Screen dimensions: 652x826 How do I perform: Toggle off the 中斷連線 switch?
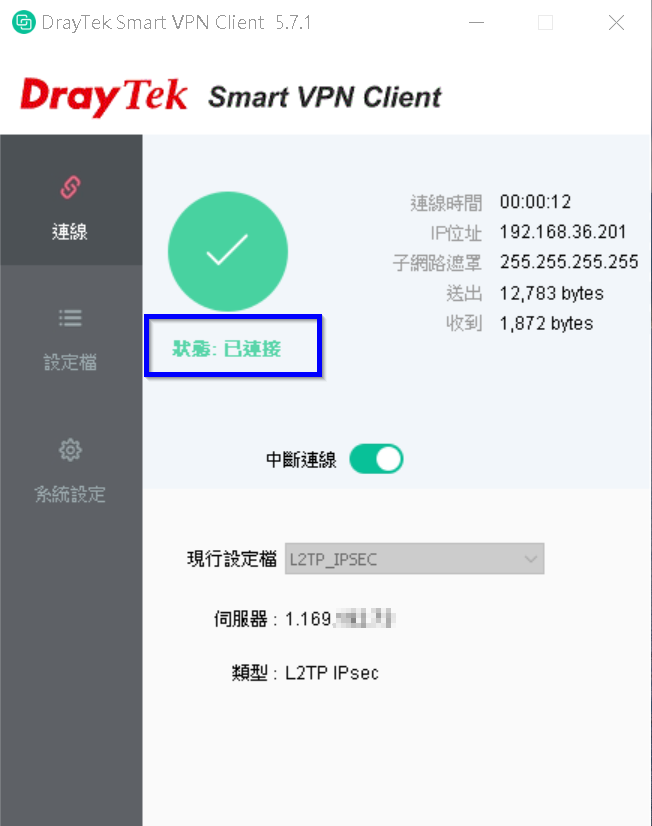point(376,459)
